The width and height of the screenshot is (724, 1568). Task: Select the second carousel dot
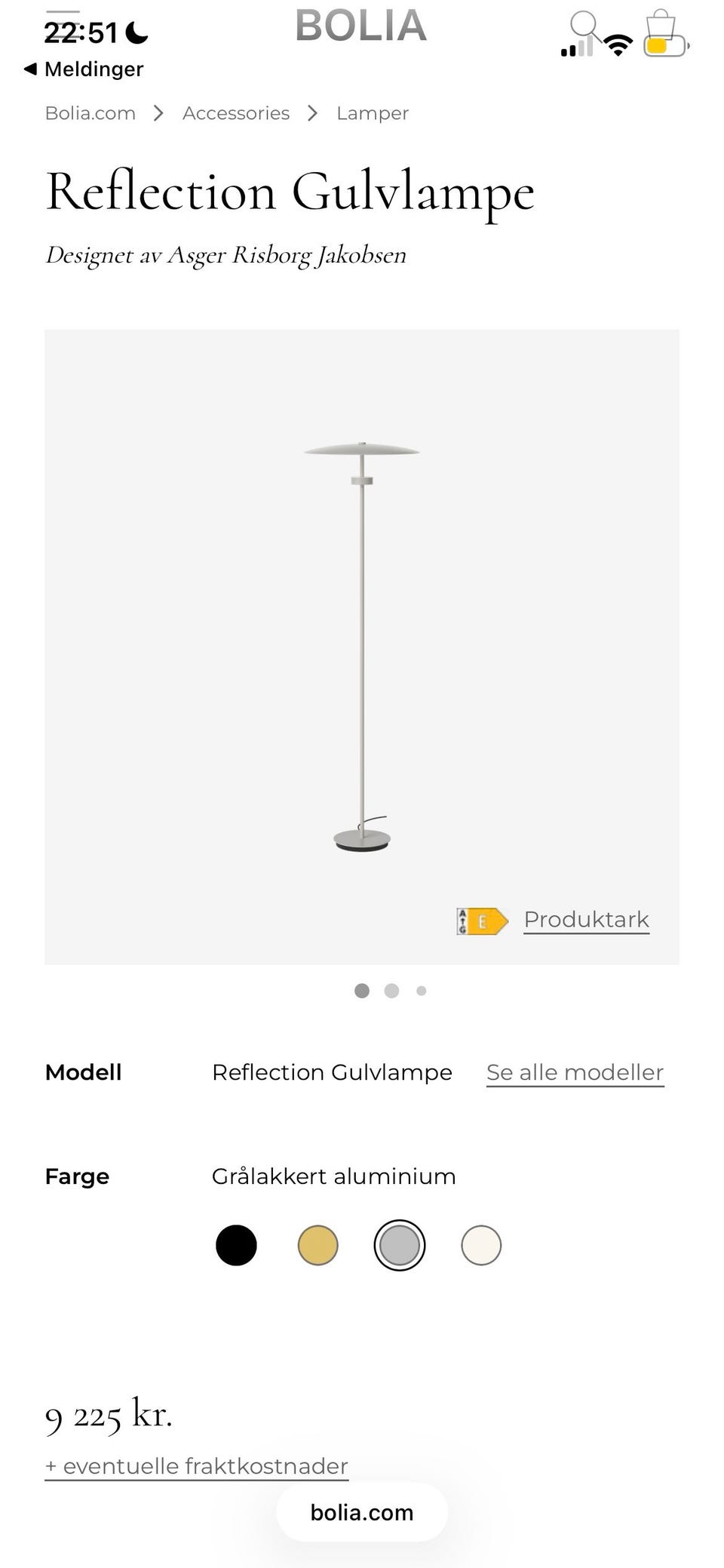pyautogui.click(x=391, y=991)
